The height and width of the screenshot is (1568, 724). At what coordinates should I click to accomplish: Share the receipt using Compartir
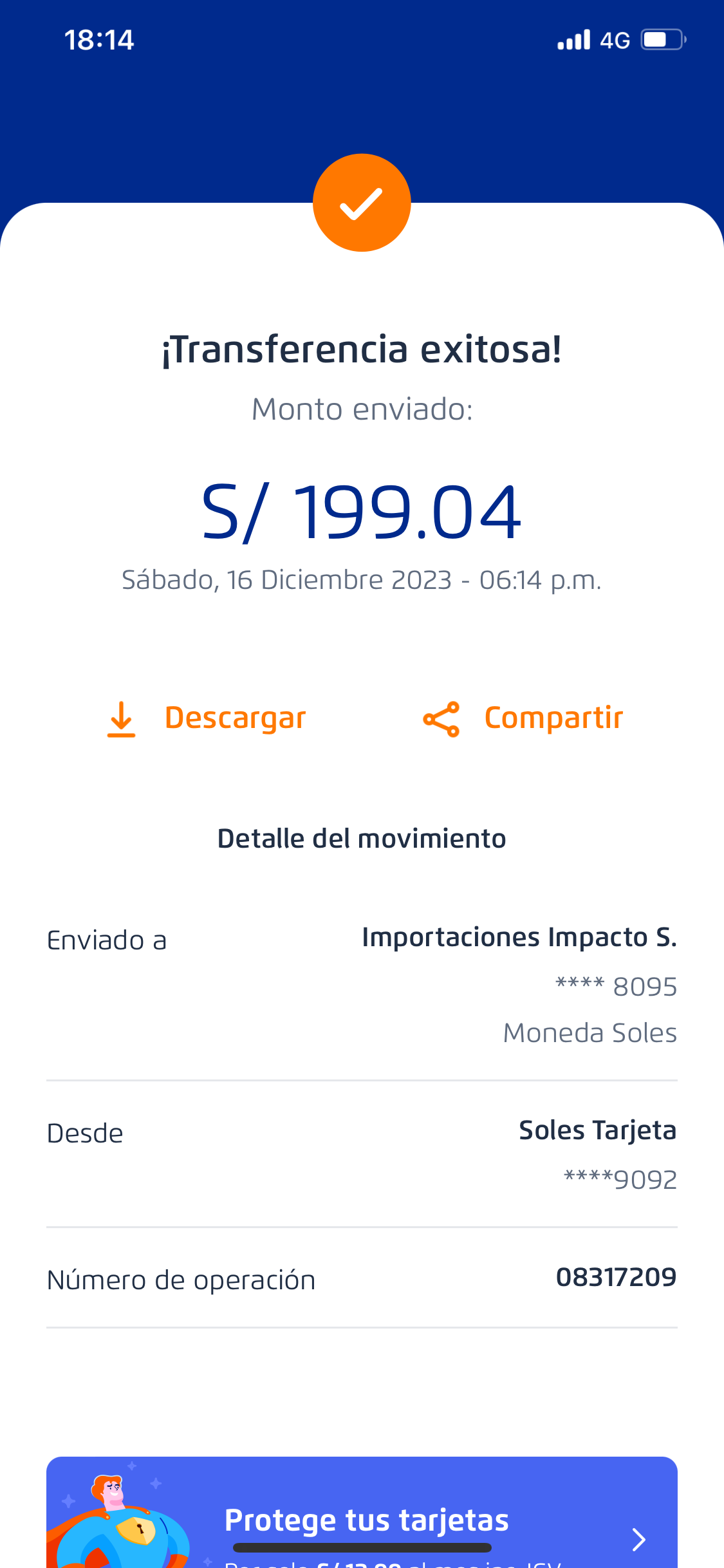coord(523,718)
